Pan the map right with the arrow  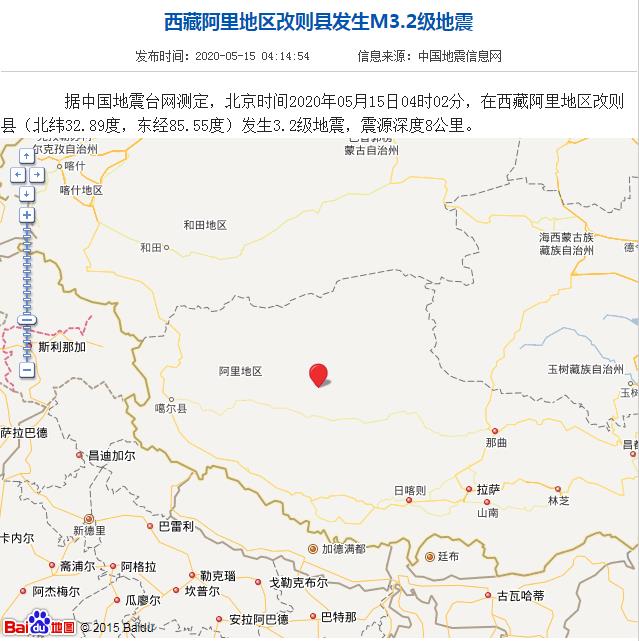click(x=37, y=174)
